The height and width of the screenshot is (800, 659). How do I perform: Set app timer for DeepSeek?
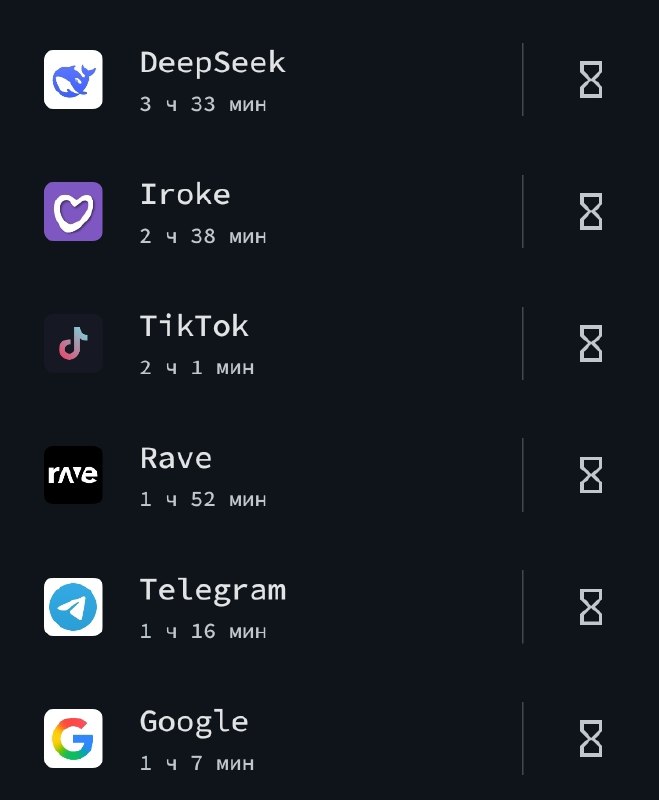coord(591,80)
